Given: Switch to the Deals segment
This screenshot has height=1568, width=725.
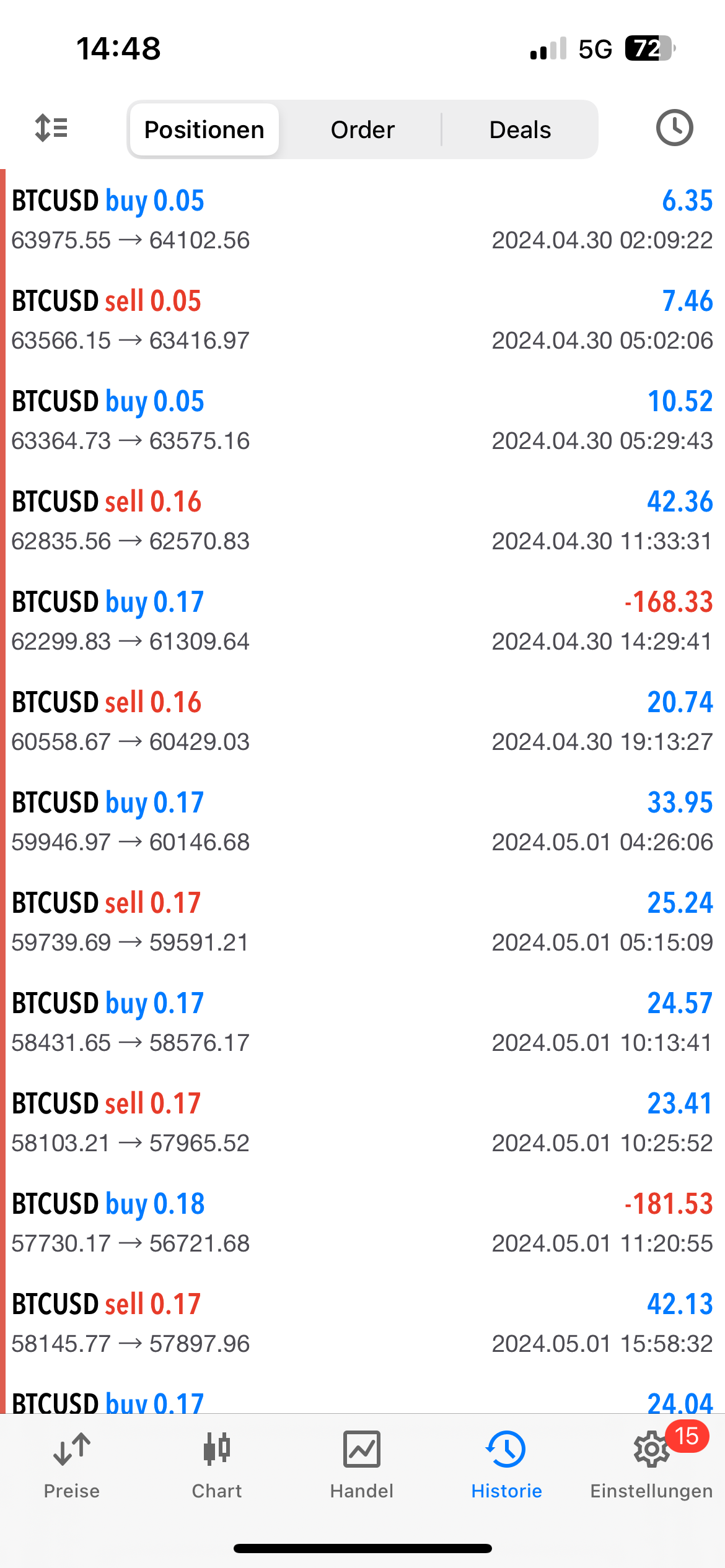Looking at the screenshot, I should click(x=520, y=129).
